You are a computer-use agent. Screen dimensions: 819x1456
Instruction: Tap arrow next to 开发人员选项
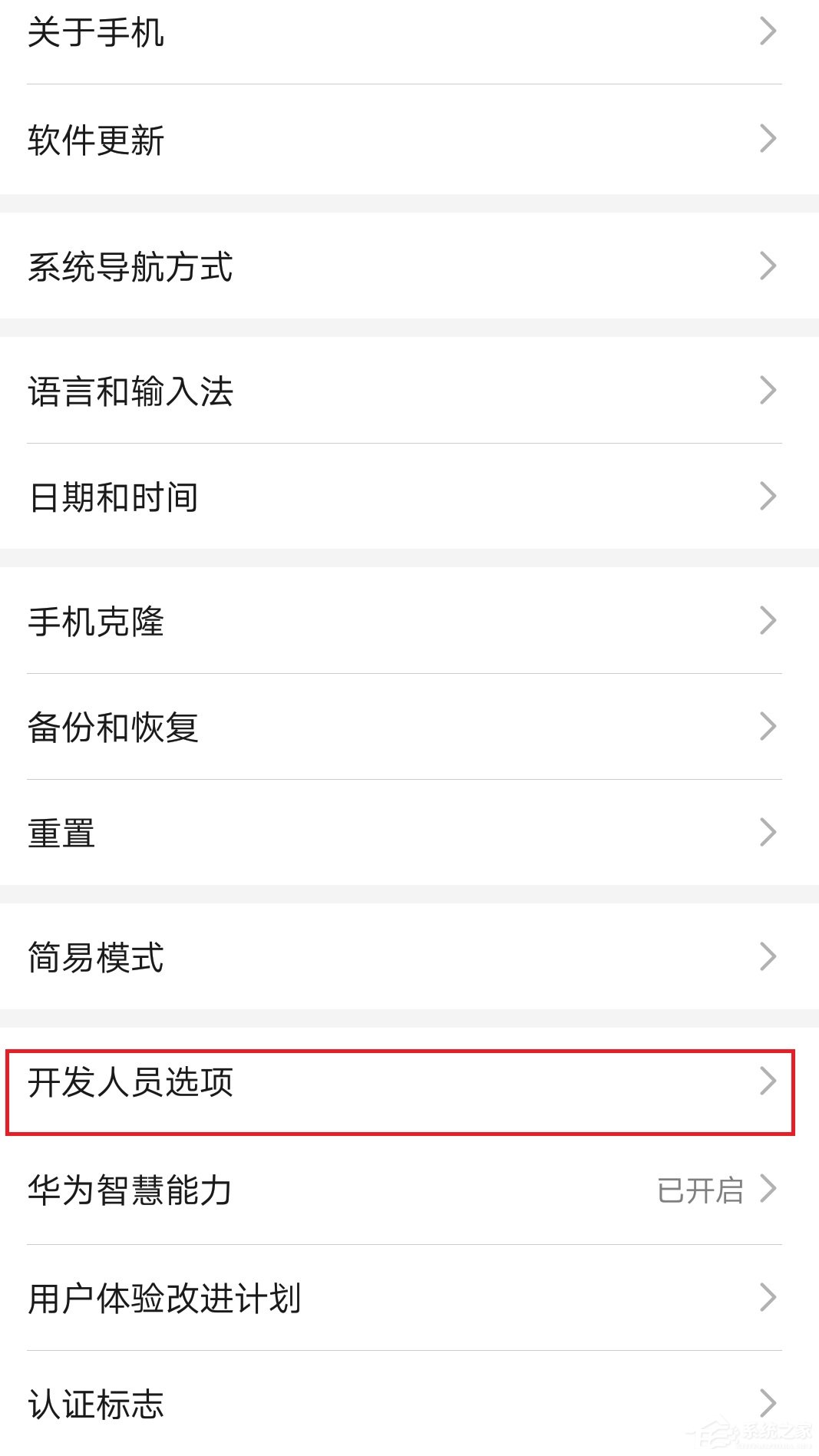pos(768,1082)
